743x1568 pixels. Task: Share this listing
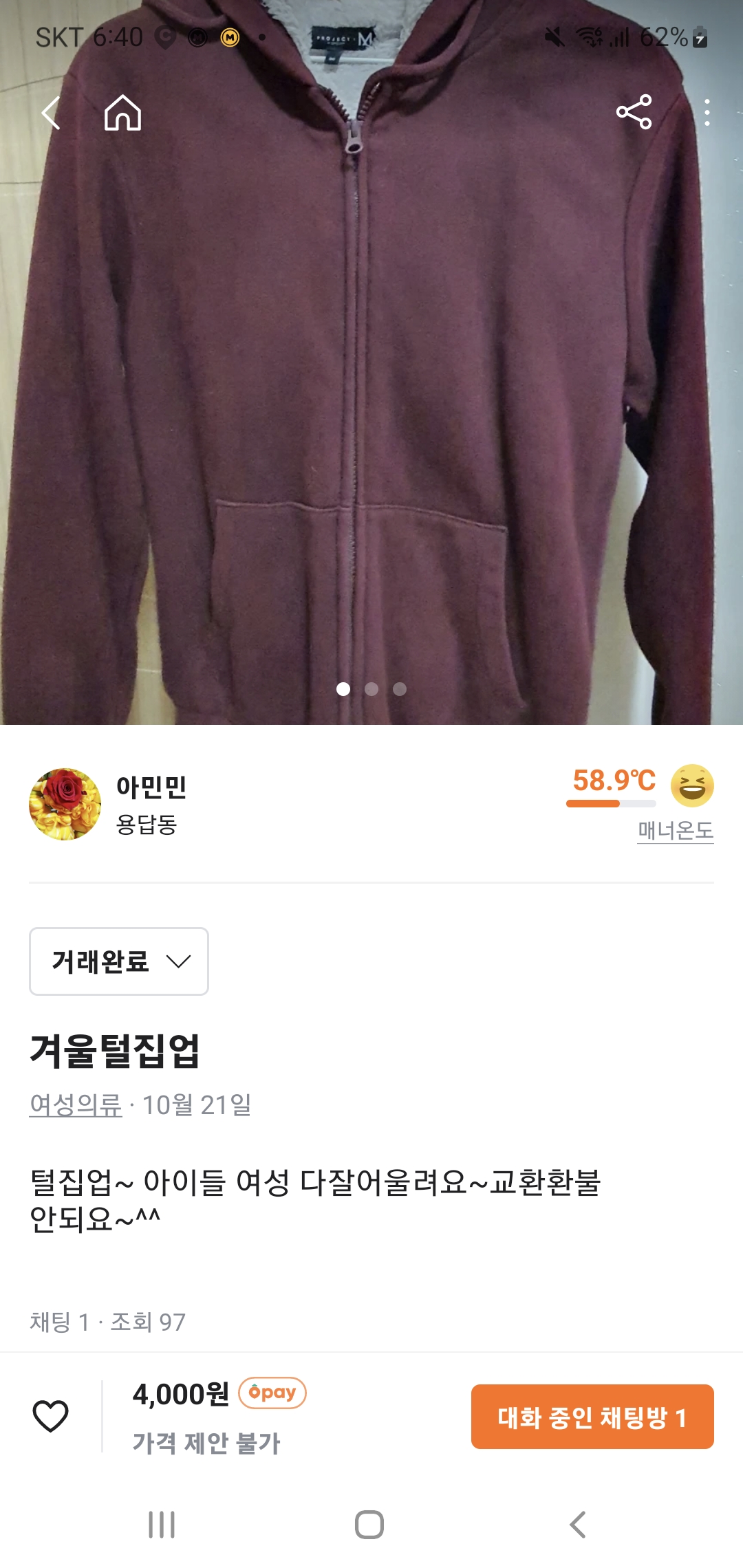tap(634, 112)
